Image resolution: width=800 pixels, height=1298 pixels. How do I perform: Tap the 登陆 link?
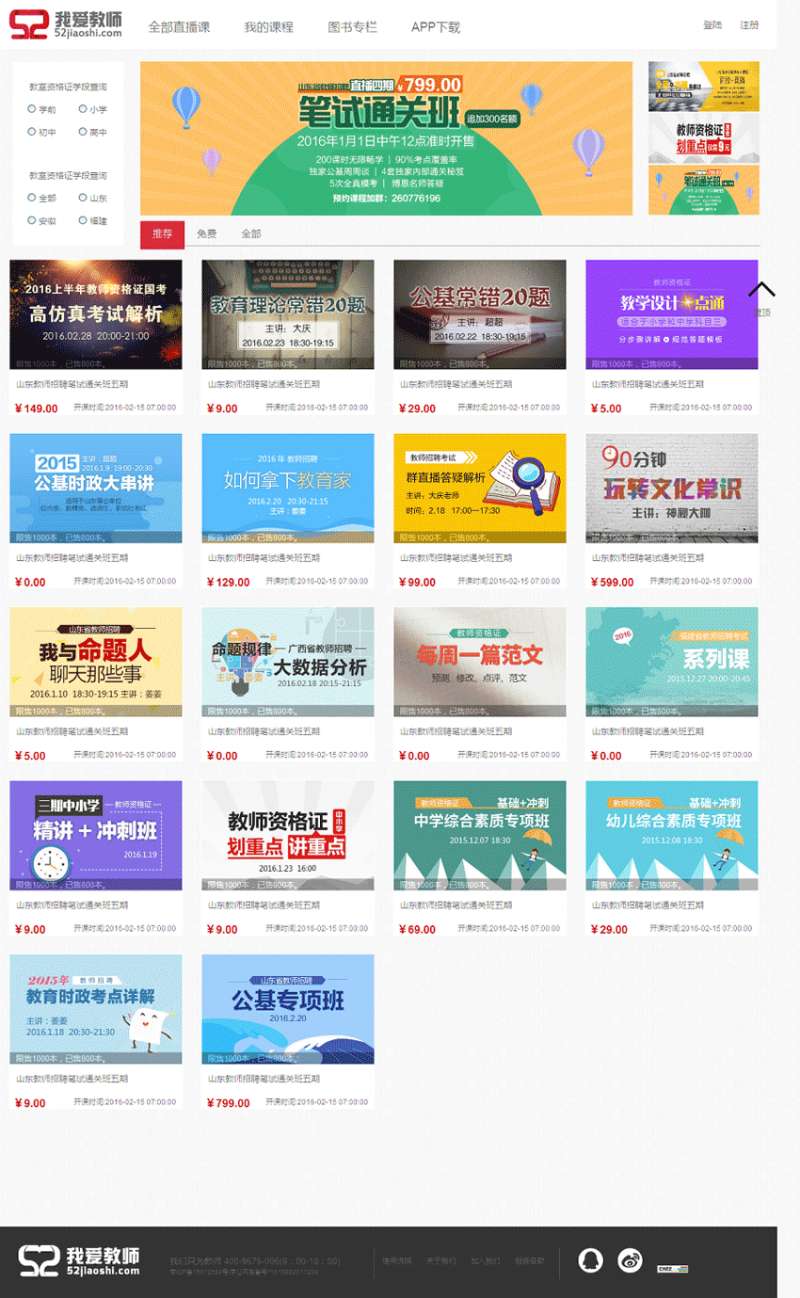712,25
